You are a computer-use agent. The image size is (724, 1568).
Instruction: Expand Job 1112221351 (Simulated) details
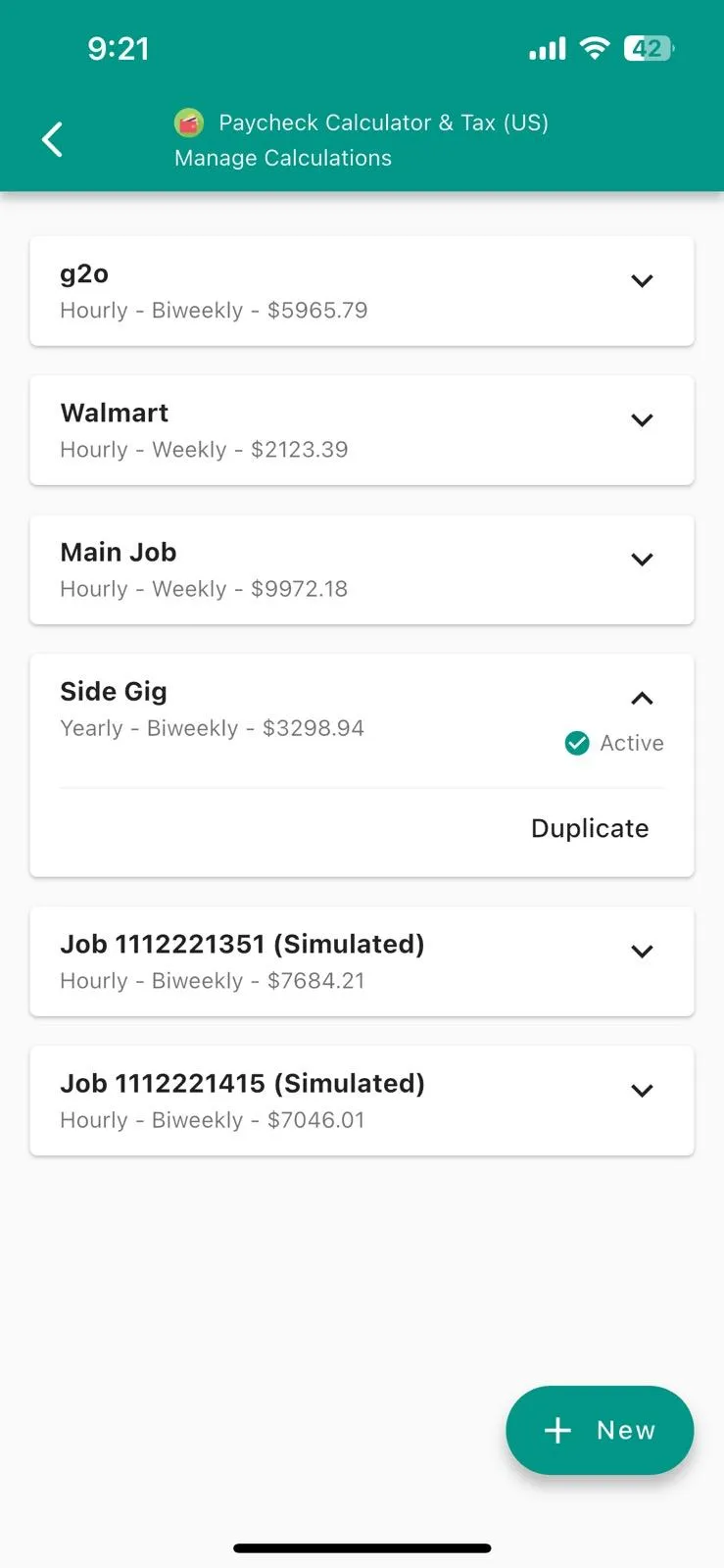click(642, 951)
